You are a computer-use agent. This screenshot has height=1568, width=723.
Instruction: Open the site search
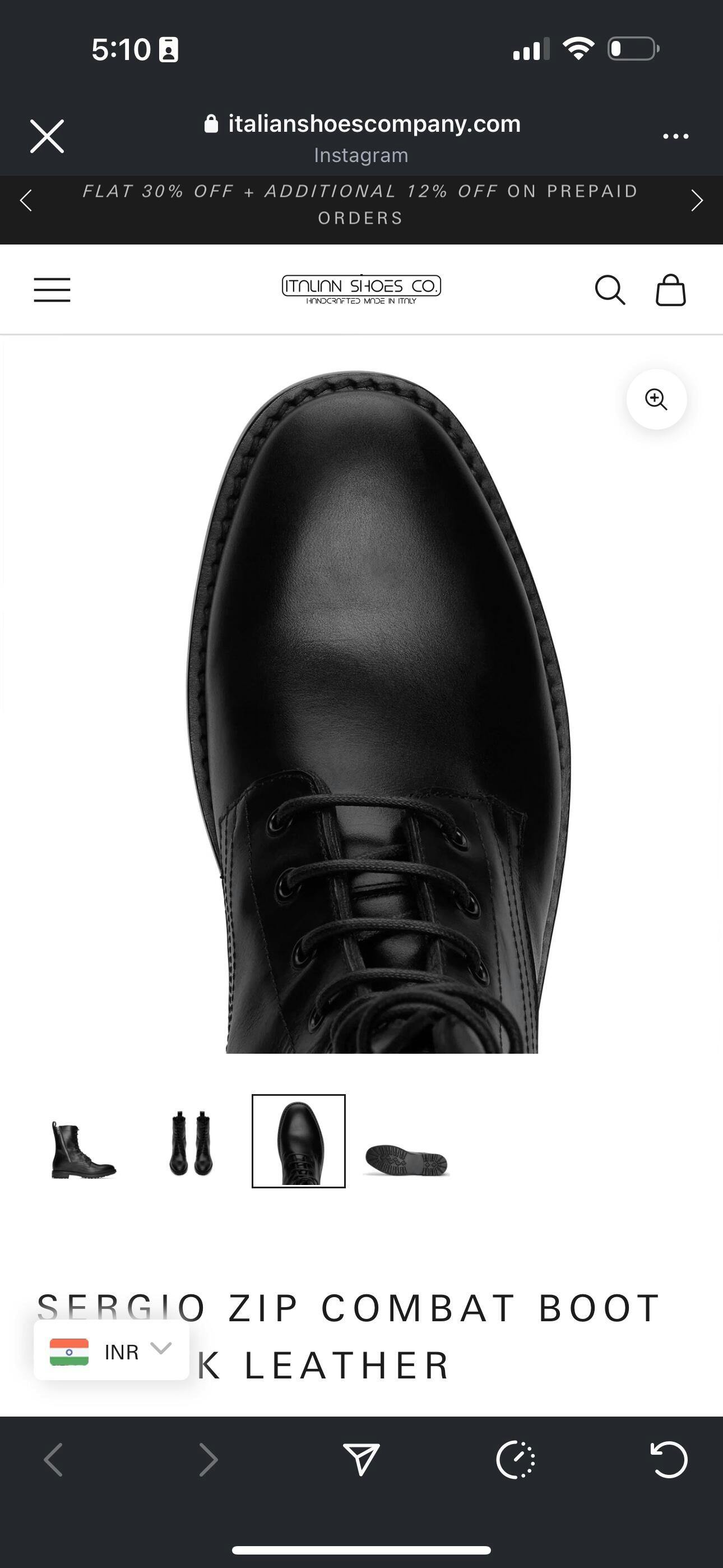610,290
